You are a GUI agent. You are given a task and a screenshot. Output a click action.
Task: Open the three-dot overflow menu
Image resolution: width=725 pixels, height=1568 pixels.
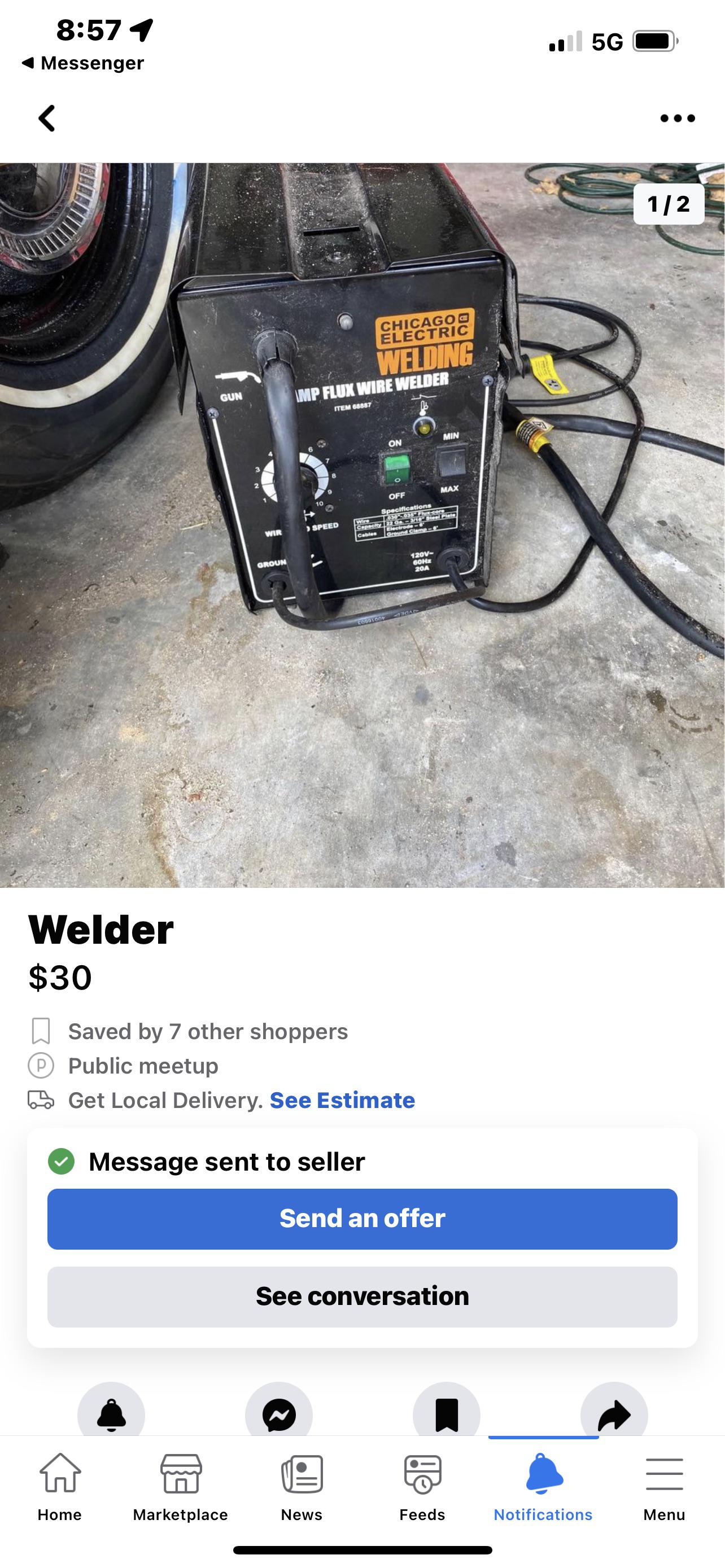click(677, 118)
